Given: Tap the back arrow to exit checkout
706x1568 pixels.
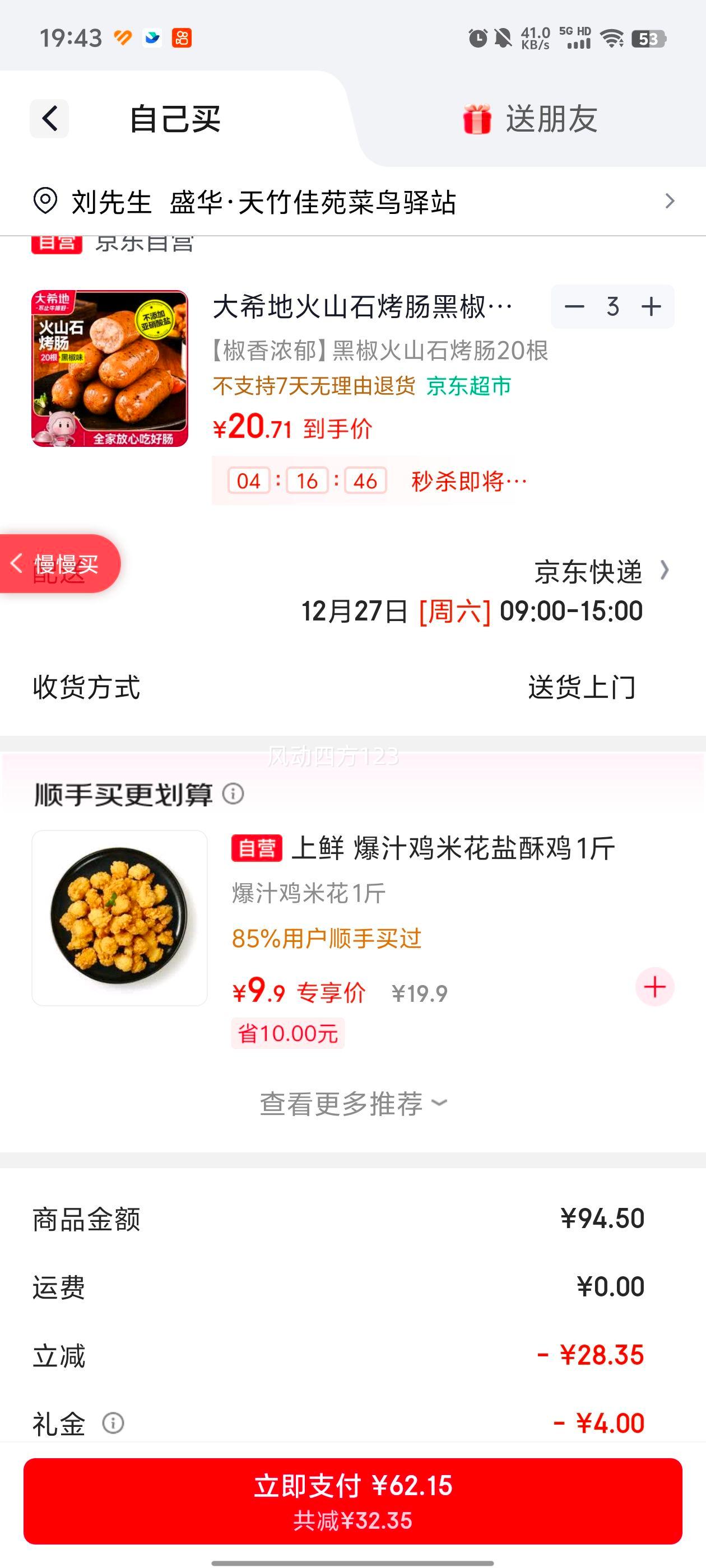Looking at the screenshot, I should (x=49, y=118).
